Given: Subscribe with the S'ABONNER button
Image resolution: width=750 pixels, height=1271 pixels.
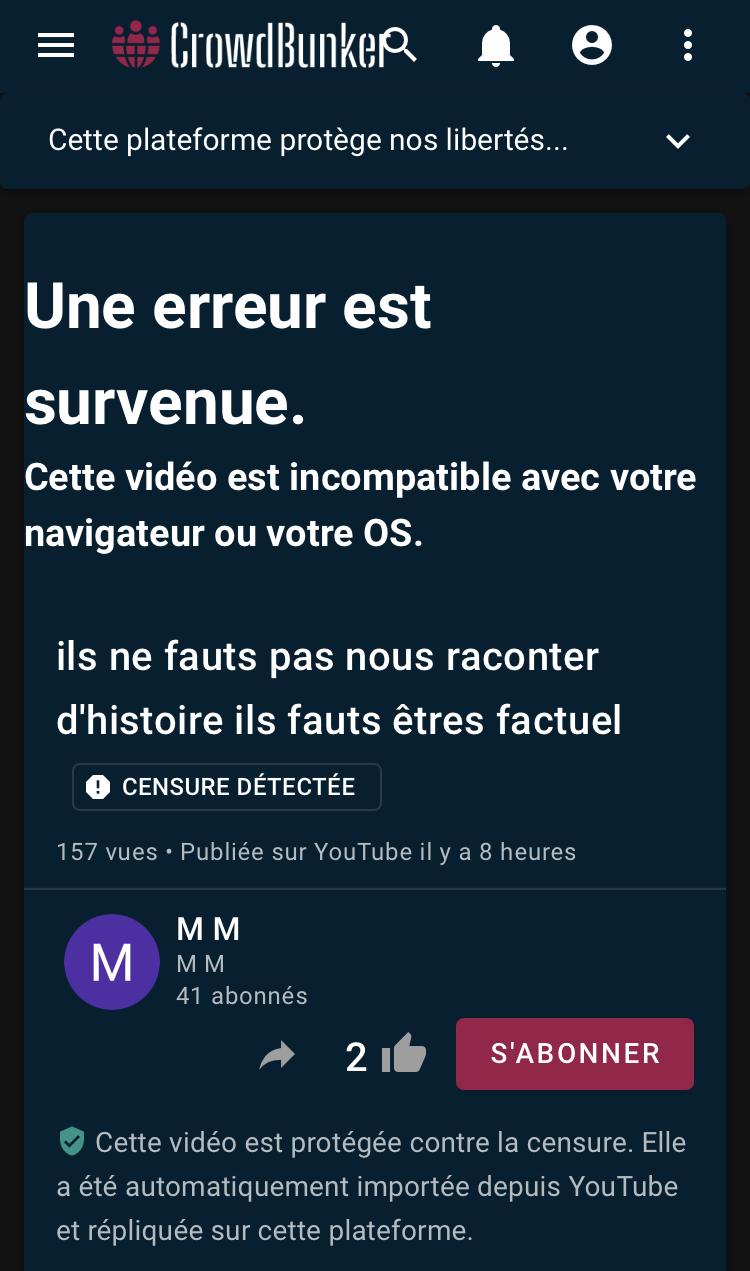Looking at the screenshot, I should tap(575, 1054).
